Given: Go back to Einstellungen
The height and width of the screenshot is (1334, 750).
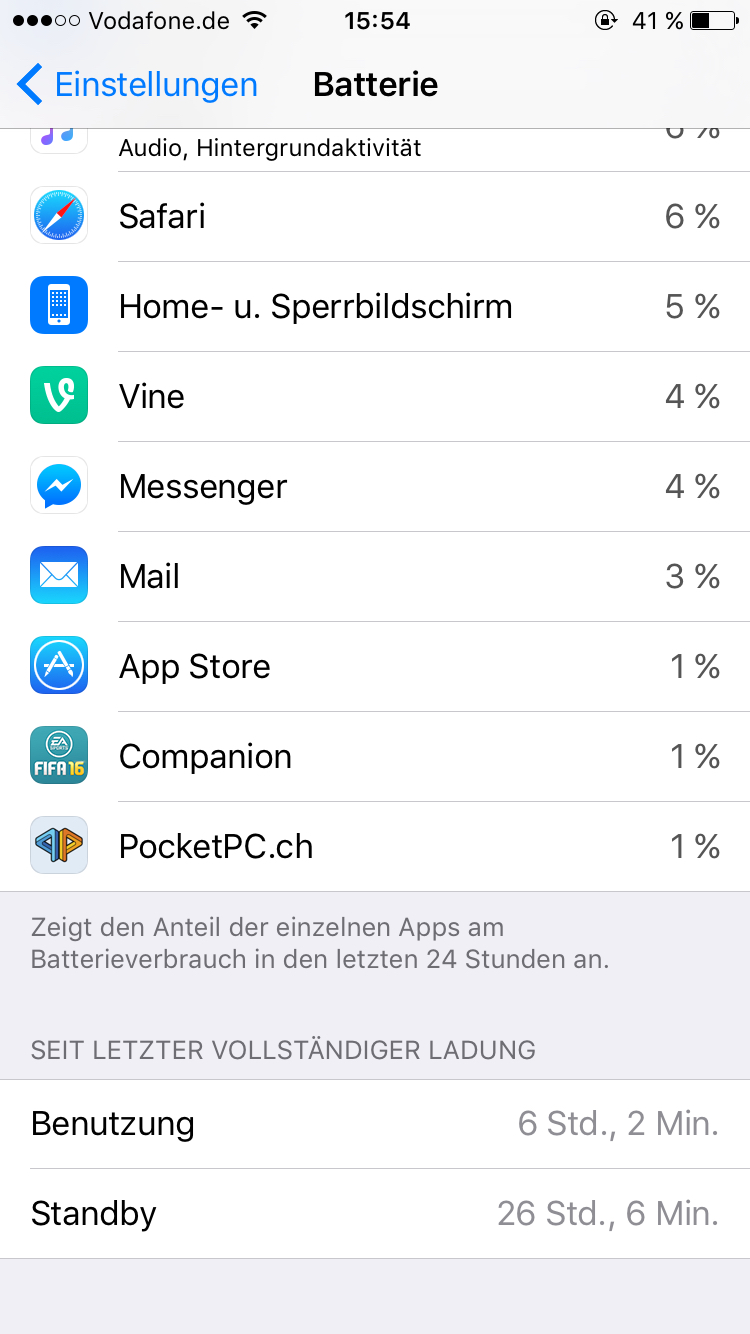Looking at the screenshot, I should (x=137, y=85).
